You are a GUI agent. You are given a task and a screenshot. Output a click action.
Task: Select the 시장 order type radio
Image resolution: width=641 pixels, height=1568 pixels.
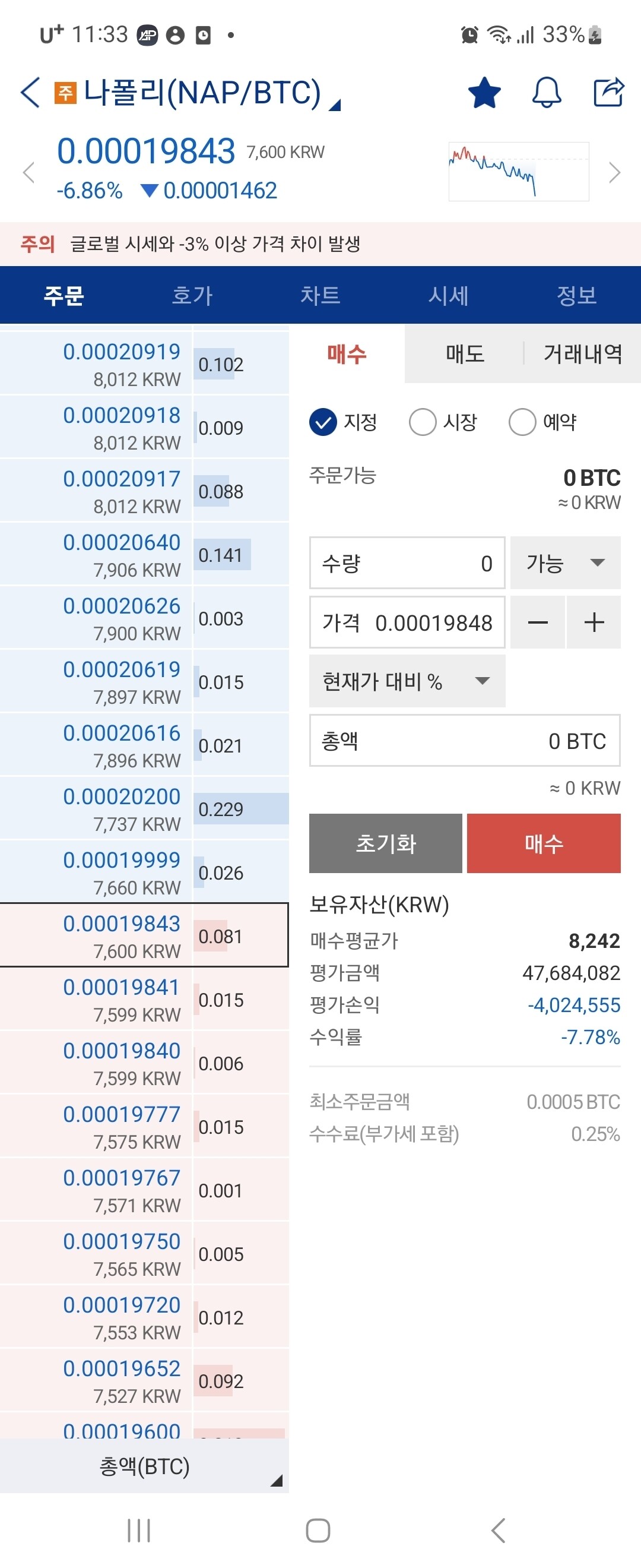click(x=422, y=421)
